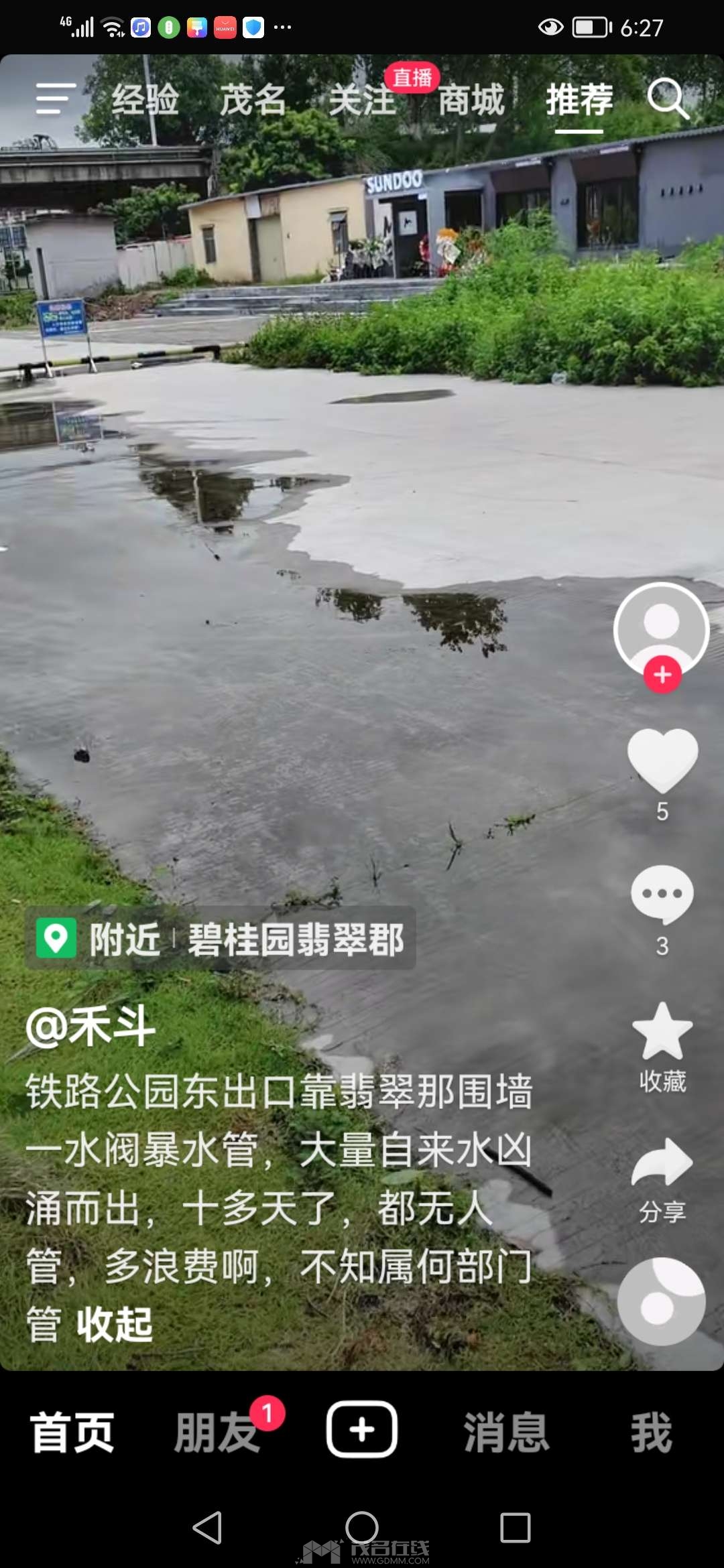Switch to the 茂名 tab

pyautogui.click(x=253, y=100)
